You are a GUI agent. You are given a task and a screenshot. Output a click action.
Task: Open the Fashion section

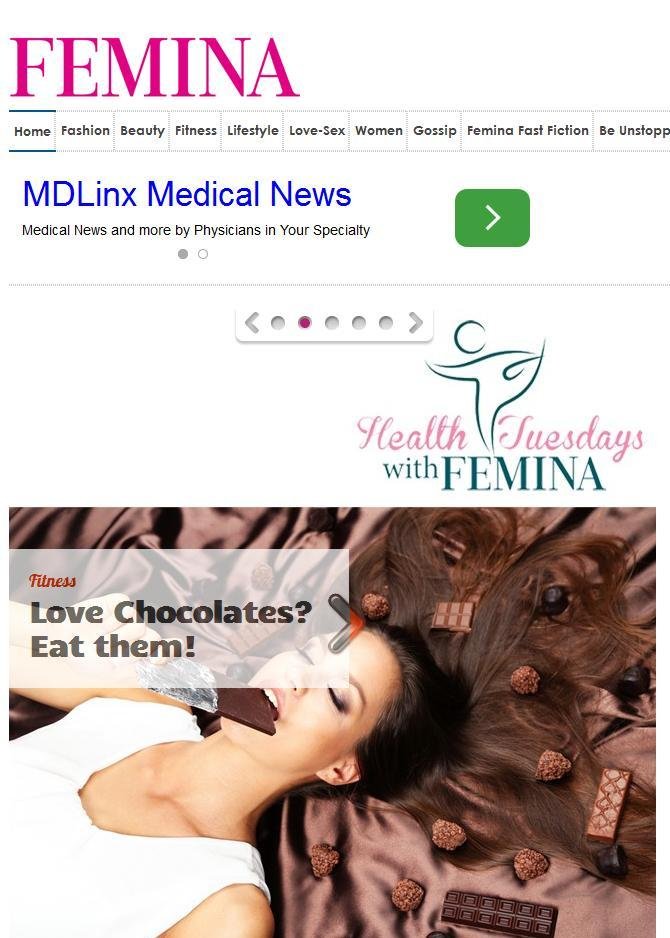pyautogui.click(x=85, y=131)
